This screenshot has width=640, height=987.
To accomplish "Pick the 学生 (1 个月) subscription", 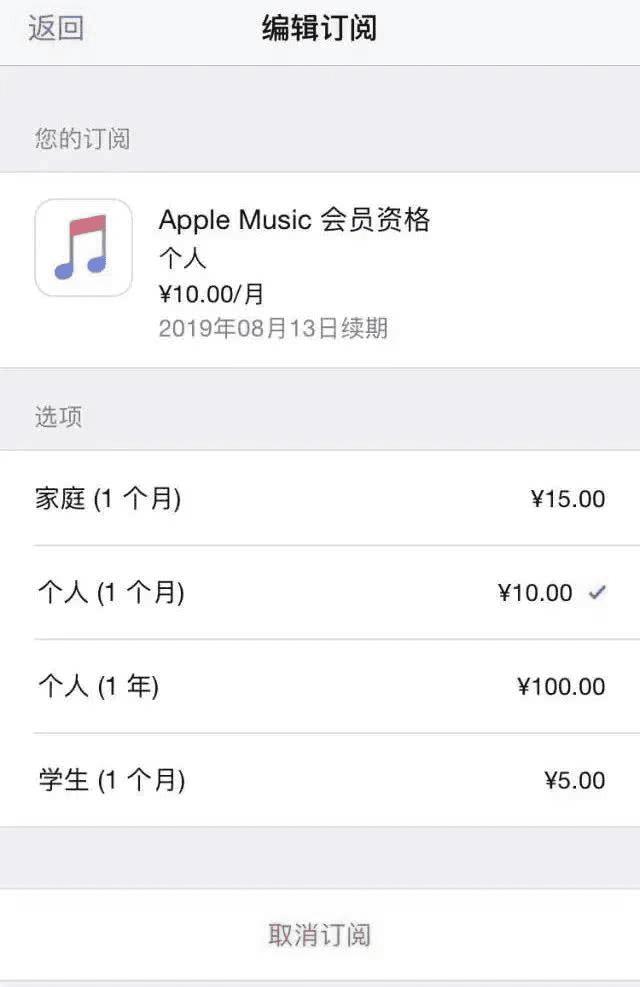I will [320, 780].
